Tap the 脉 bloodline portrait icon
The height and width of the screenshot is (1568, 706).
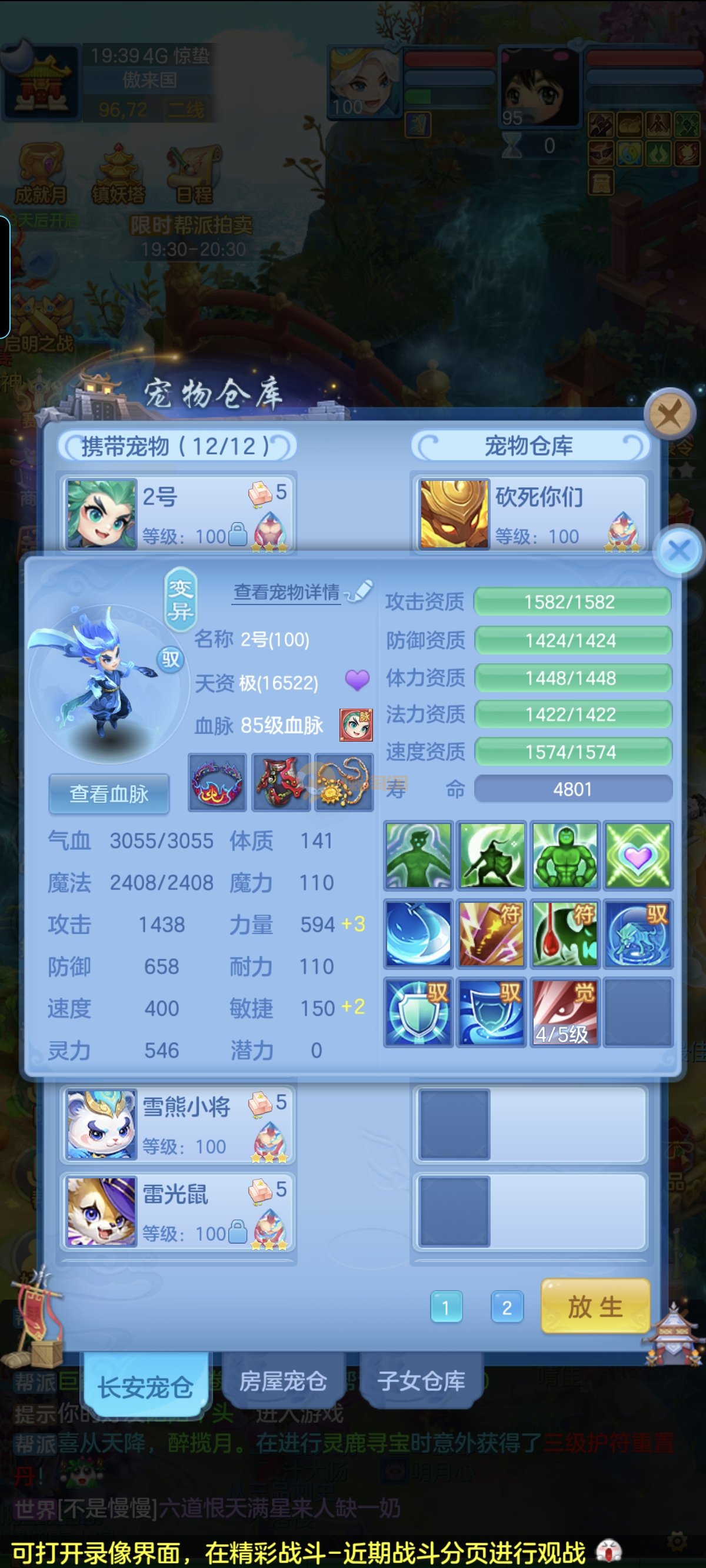coord(356,725)
